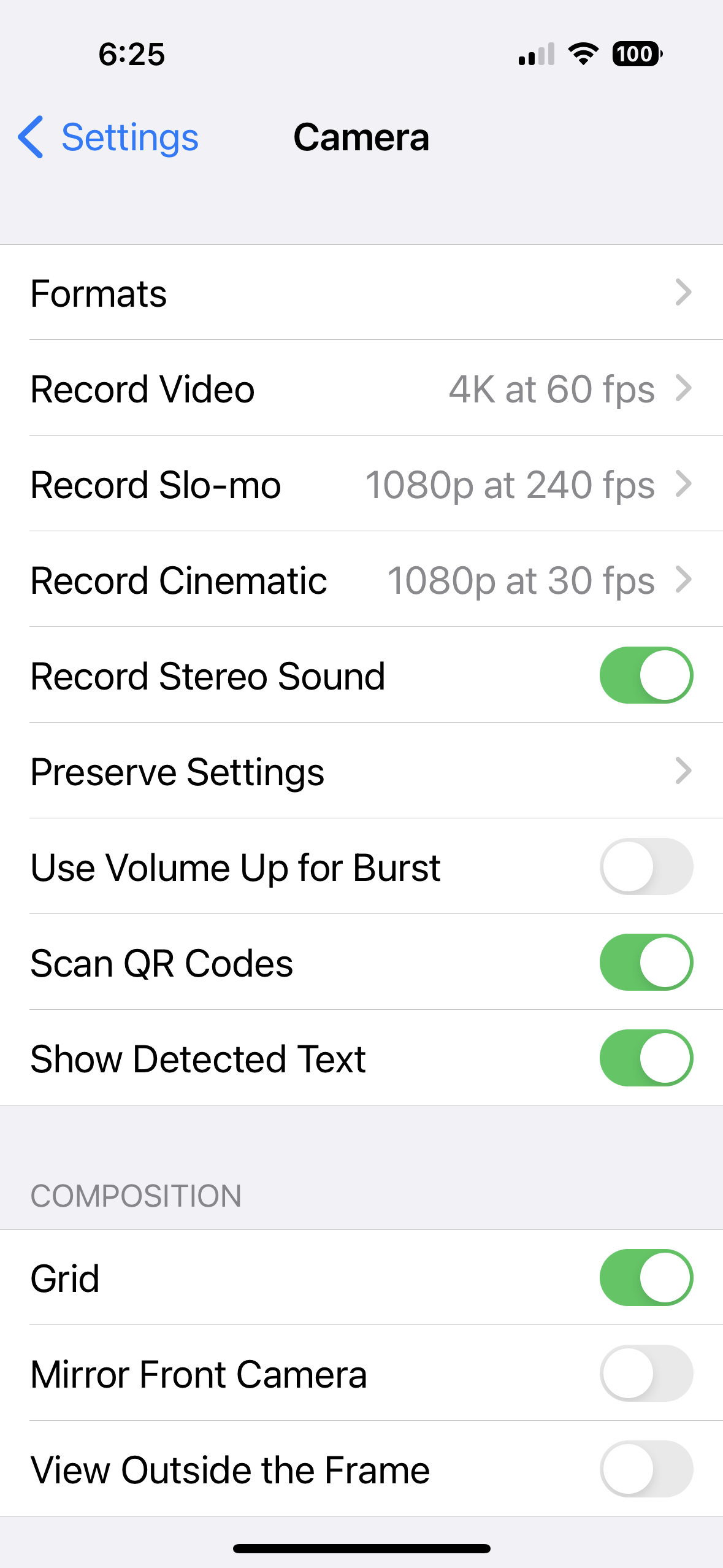Open Record Cinematic settings
This screenshot has height=1568, width=723.
click(x=361, y=580)
